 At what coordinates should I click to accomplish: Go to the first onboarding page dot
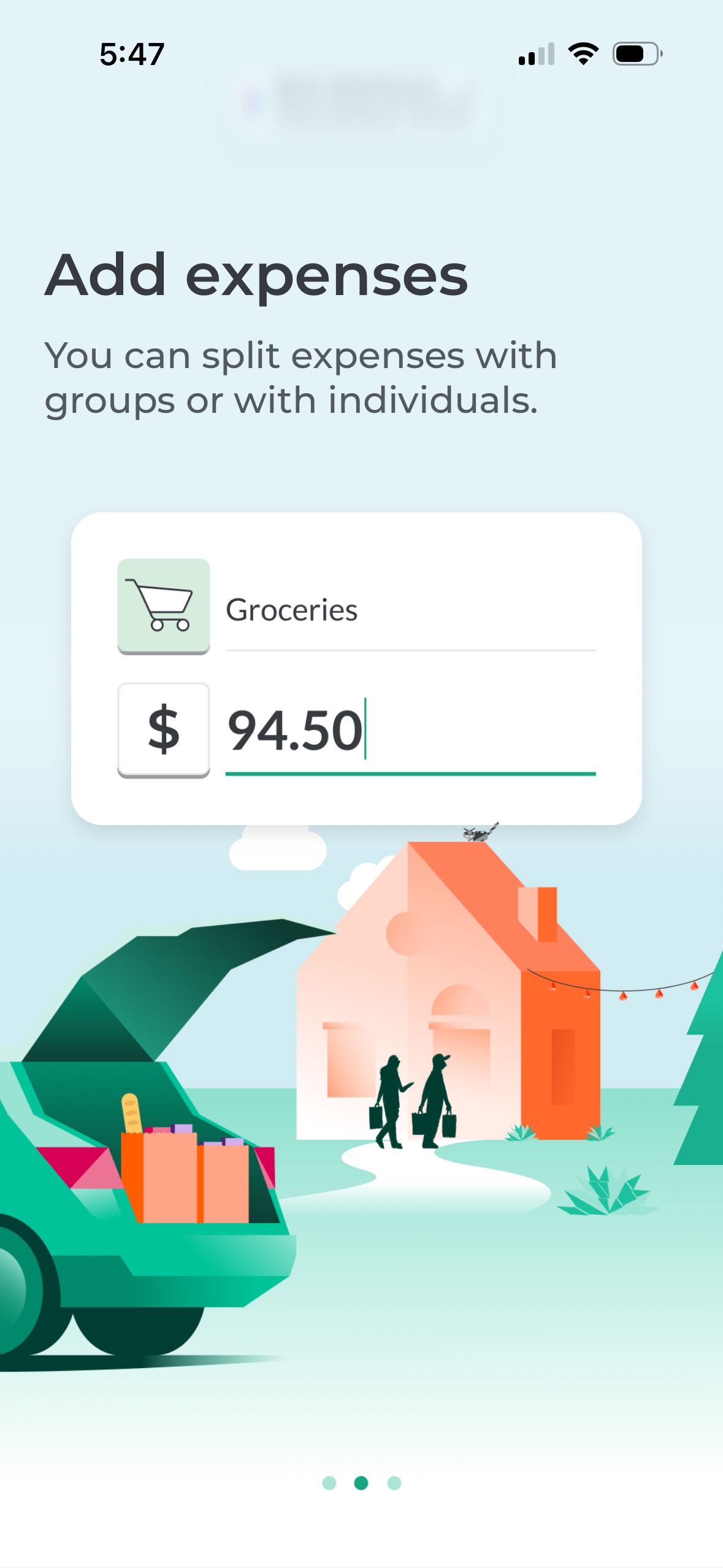[x=329, y=1483]
